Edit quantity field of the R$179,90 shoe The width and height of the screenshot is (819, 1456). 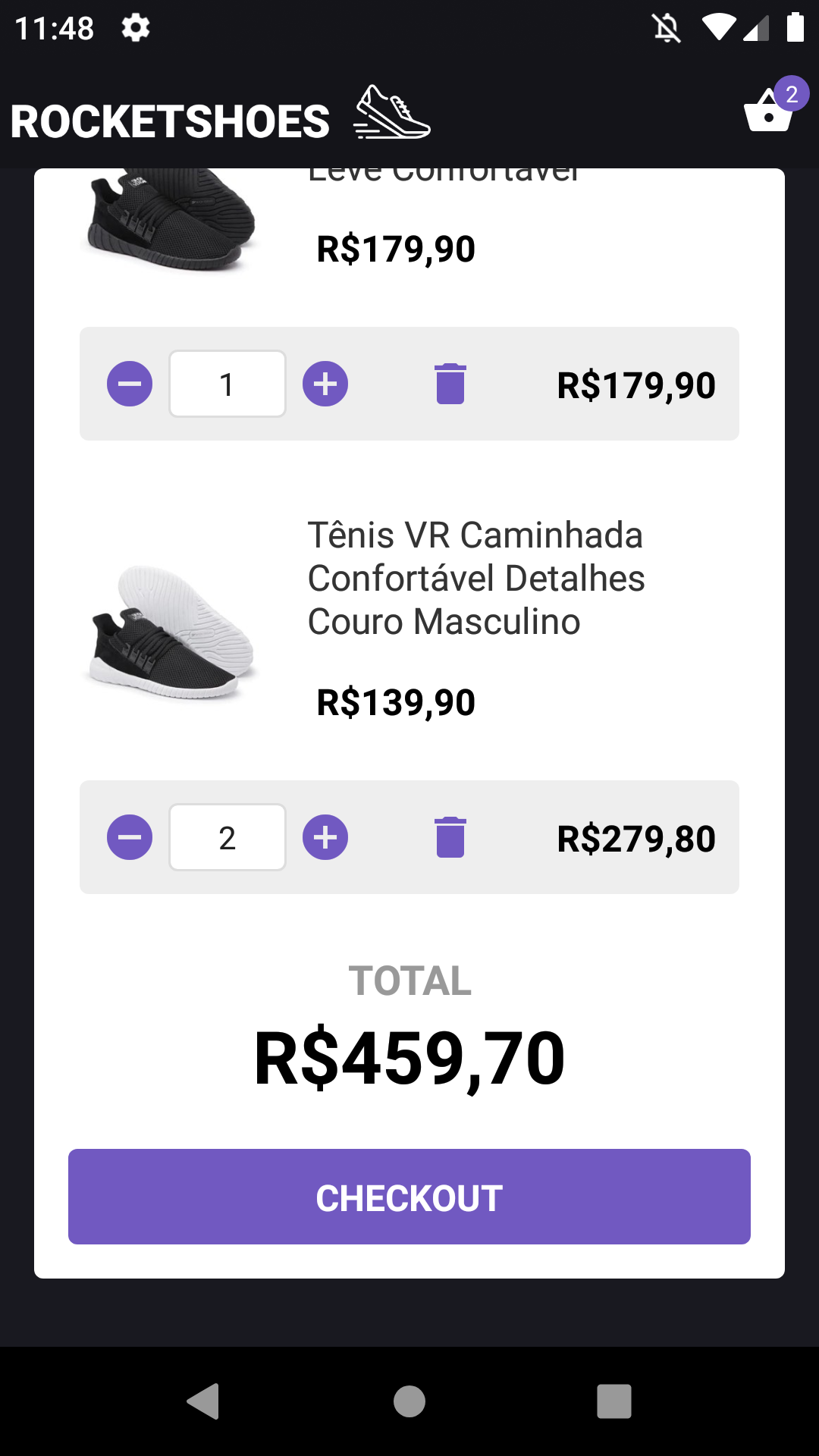(x=227, y=384)
